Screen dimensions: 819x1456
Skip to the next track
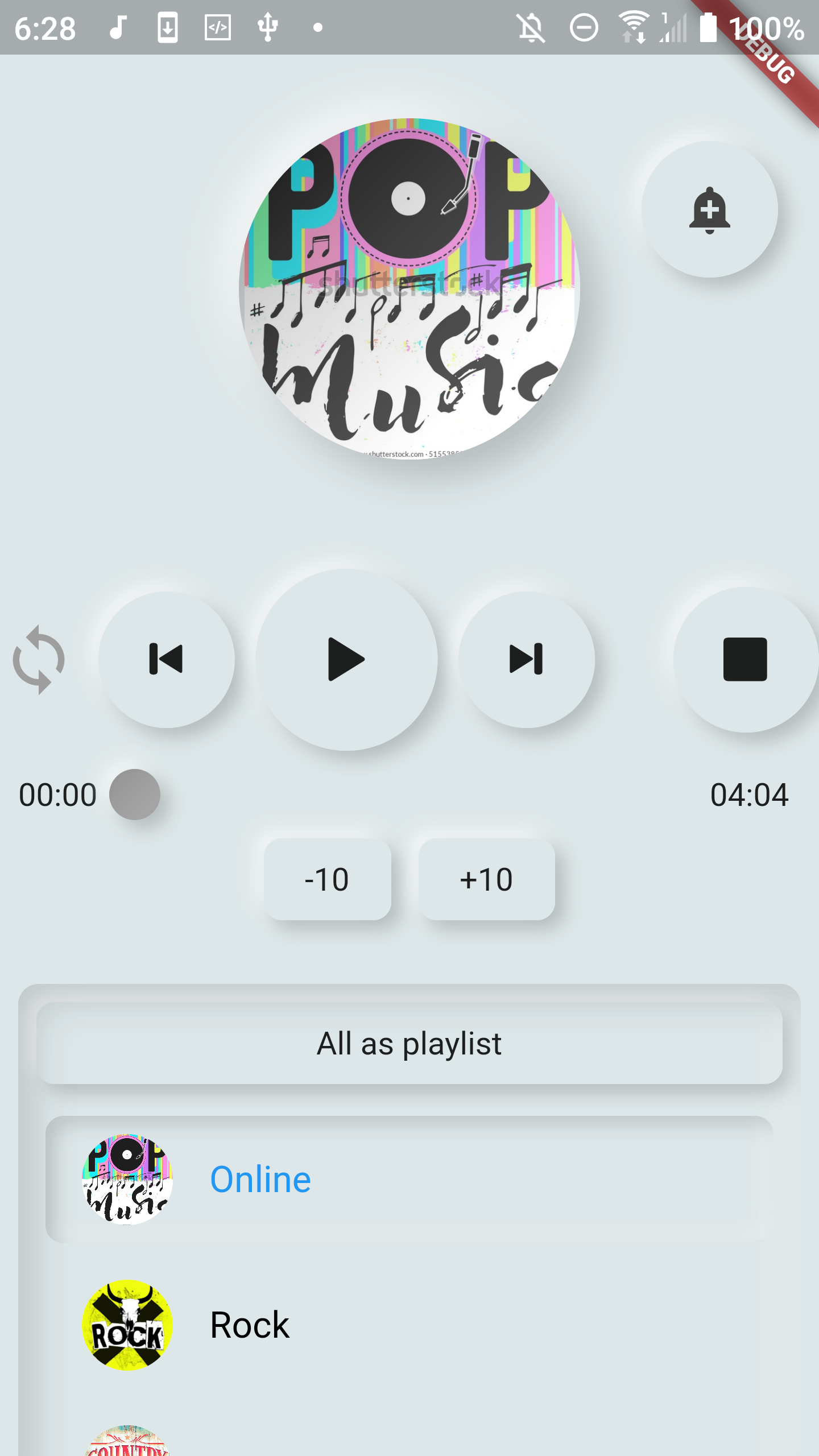(527, 659)
